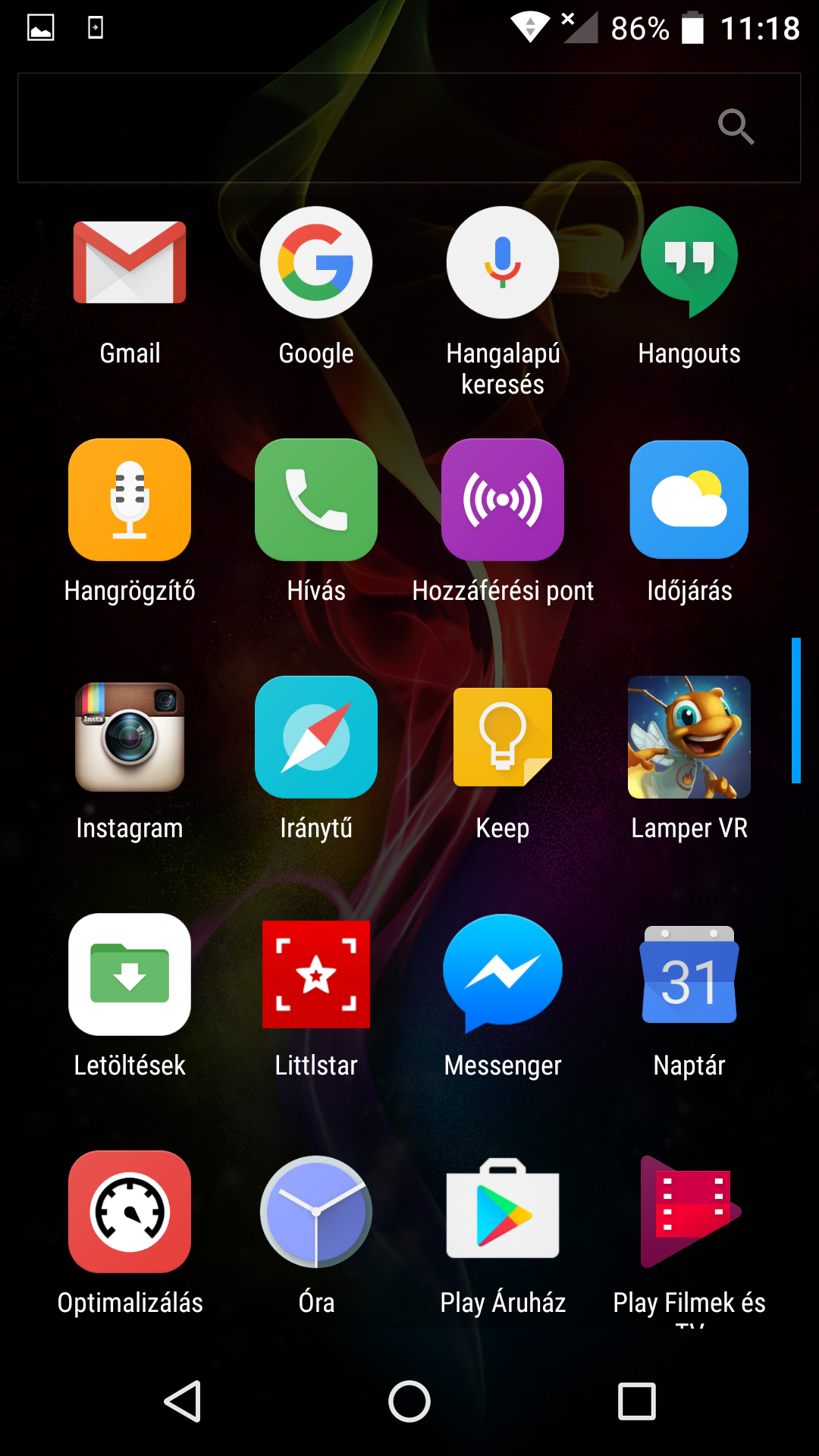Tap the app search field
Screen dimensions: 819x1456
[409, 127]
